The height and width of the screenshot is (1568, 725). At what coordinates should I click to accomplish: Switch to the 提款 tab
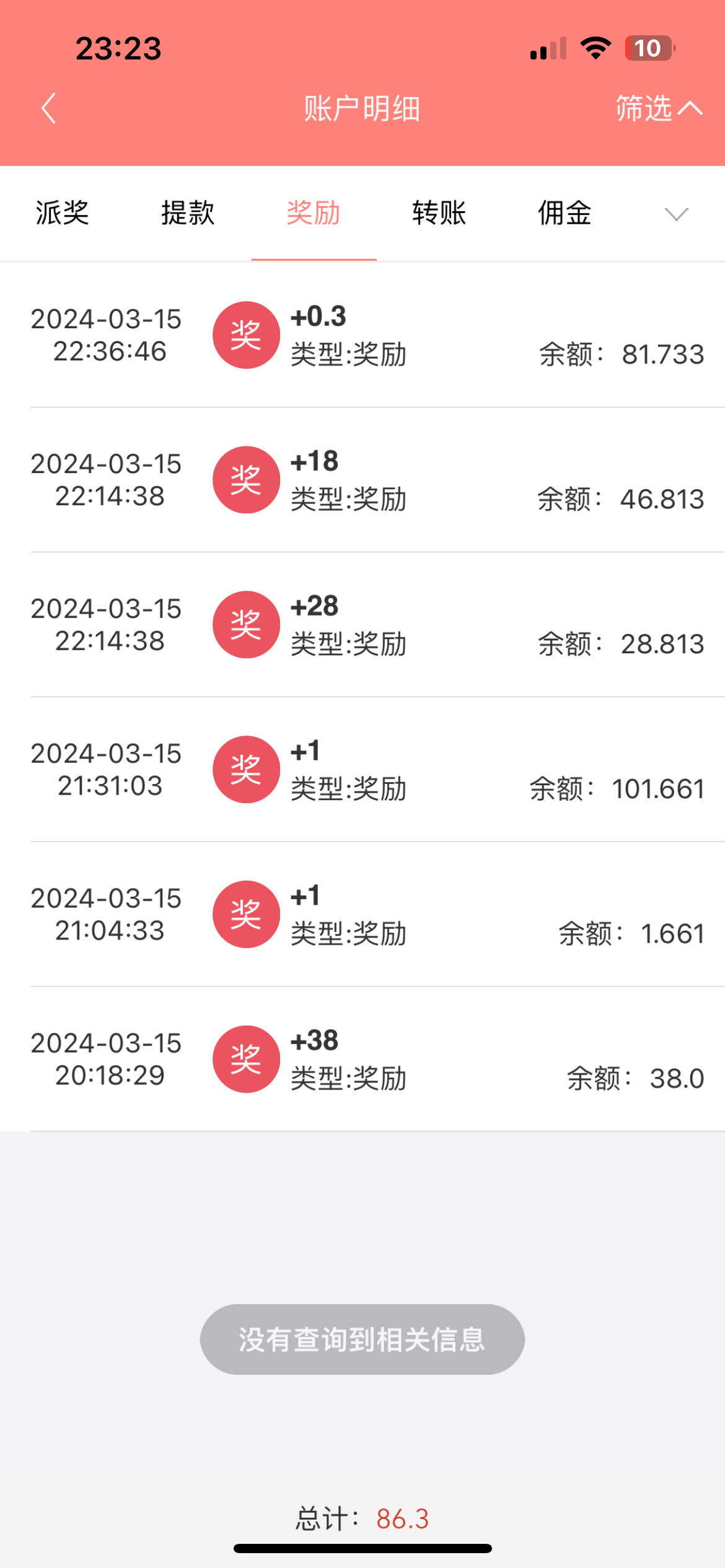point(188,213)
